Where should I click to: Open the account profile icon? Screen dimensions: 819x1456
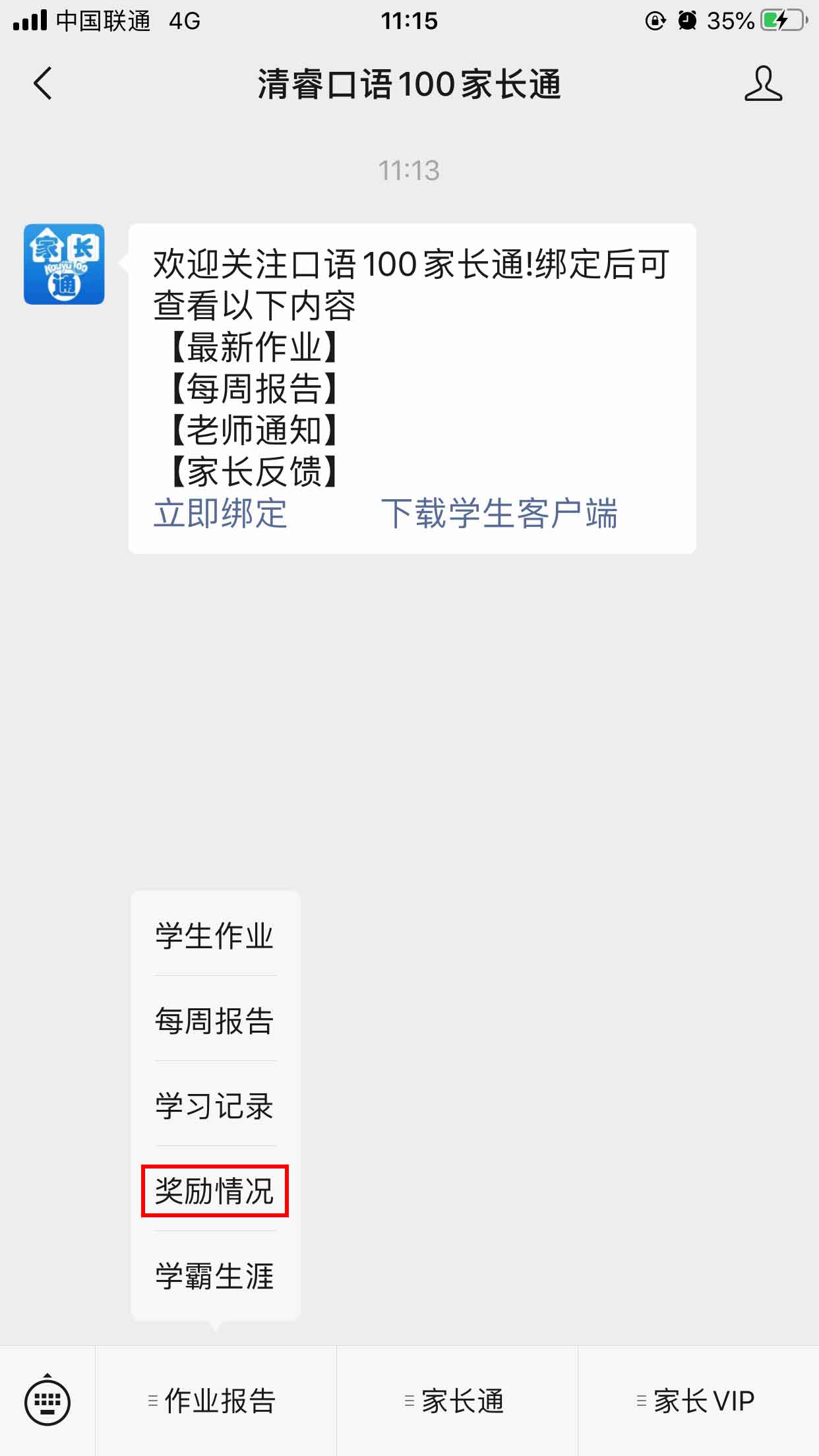[x=763, y=84]
